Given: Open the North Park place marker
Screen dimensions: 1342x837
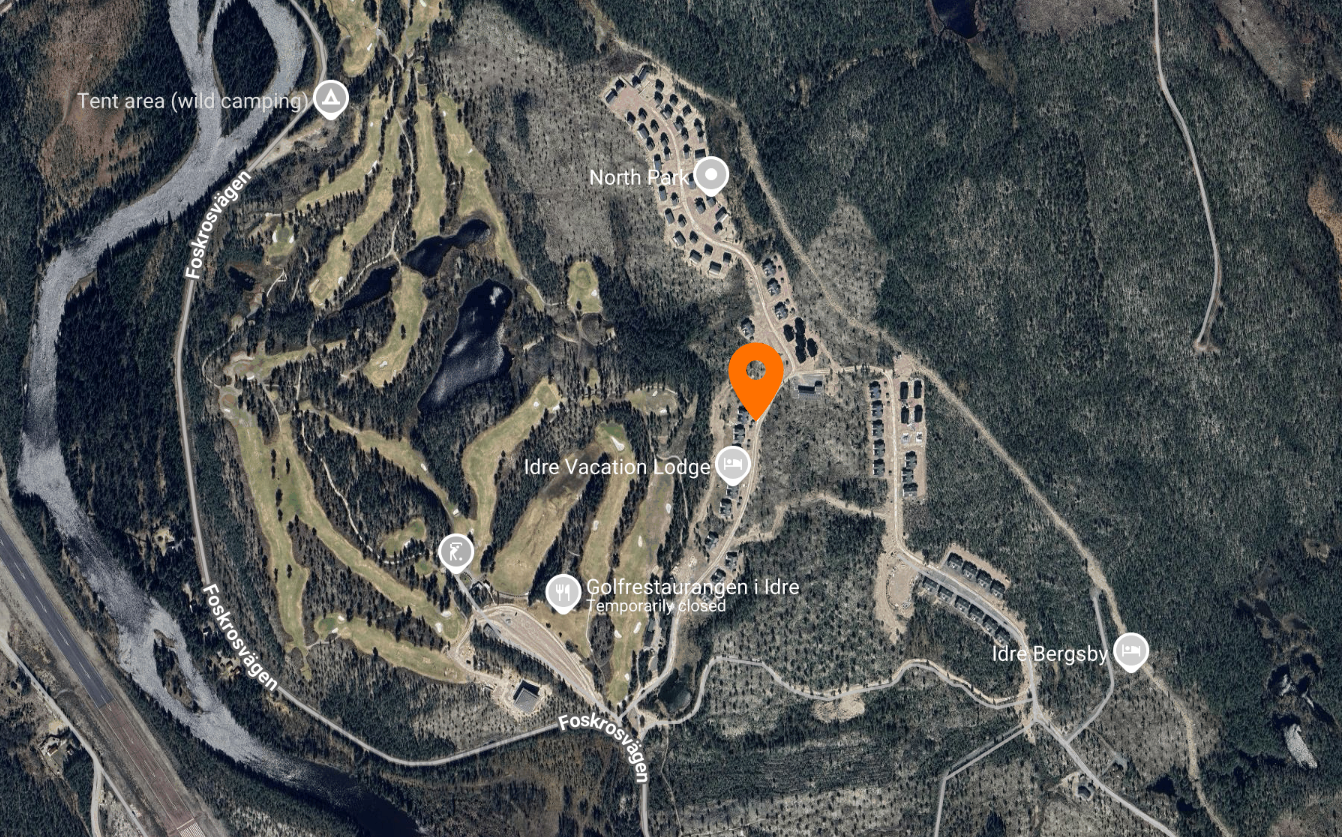Looking at the screenshot, I should click(711, 176).
